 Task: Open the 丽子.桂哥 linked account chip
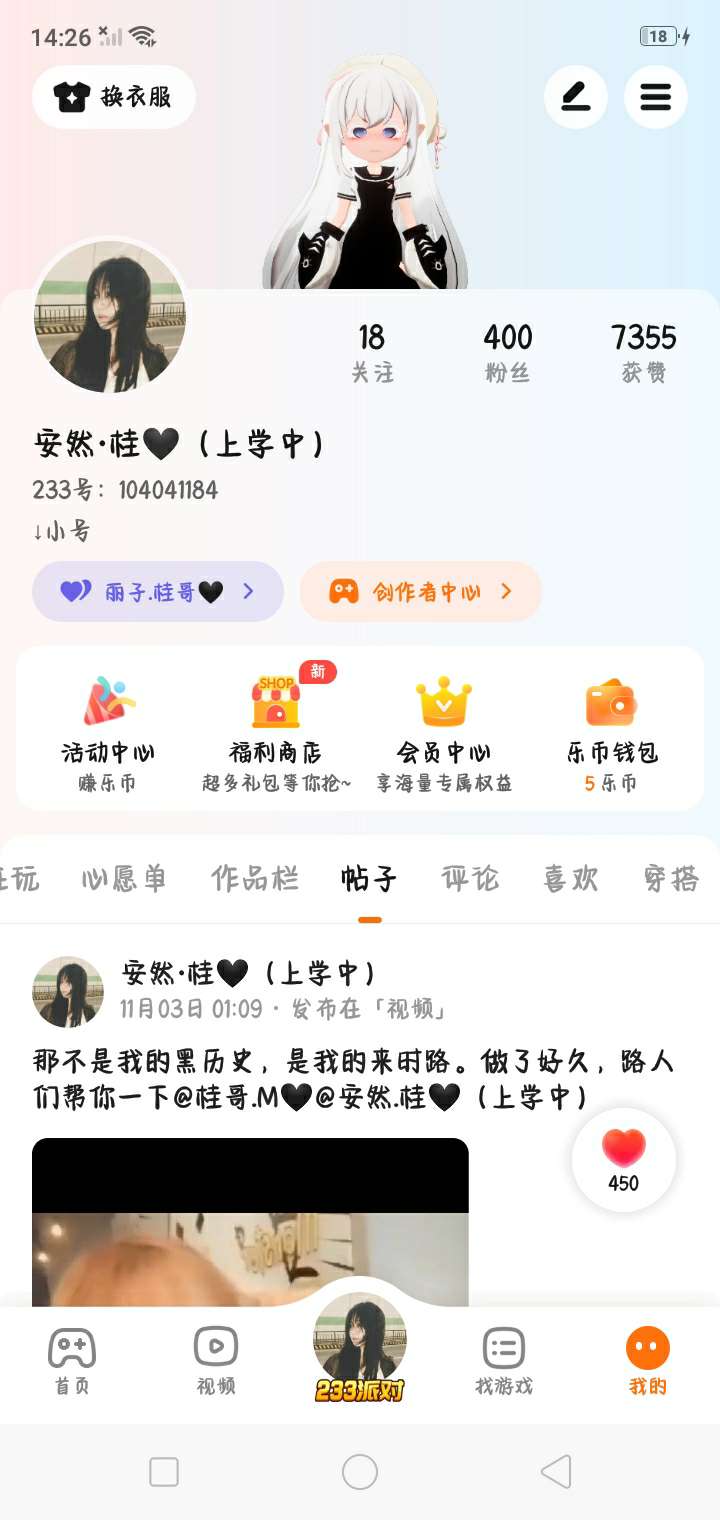158,591
